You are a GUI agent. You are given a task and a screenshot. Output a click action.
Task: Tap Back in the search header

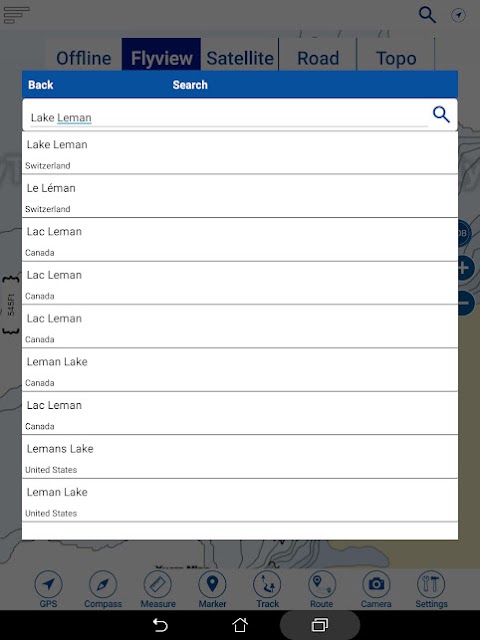click(40, 84)
